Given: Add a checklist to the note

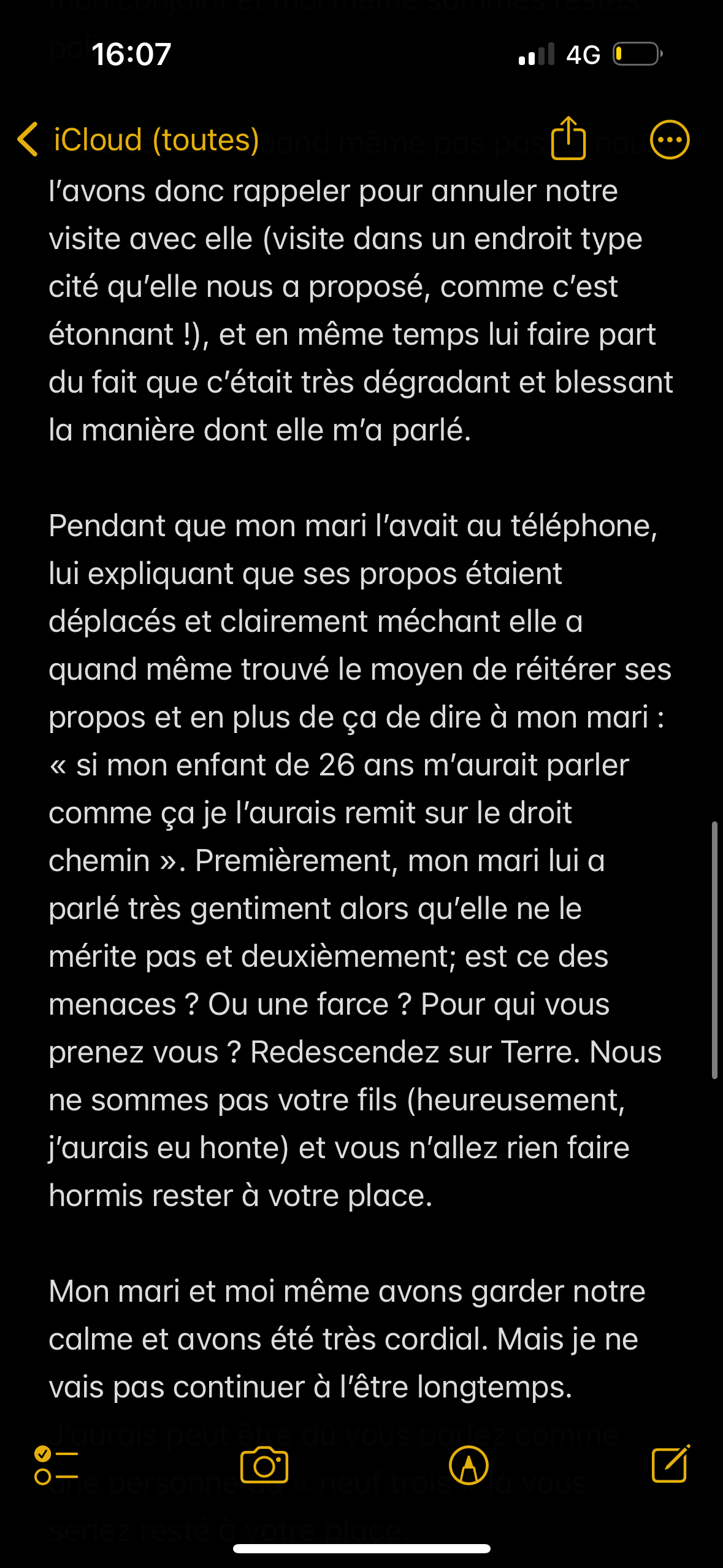Looking at the screenshot, I should (56, 1465).
